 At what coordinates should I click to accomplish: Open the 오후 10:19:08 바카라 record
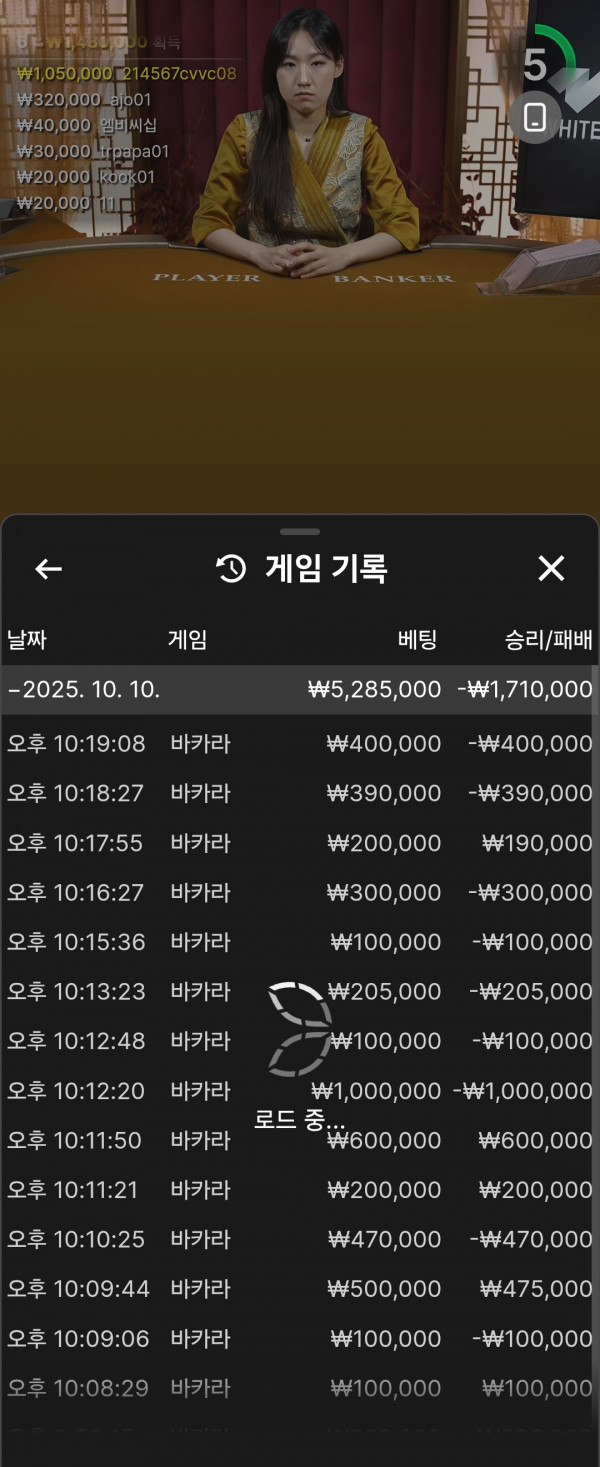coord(298,744)
